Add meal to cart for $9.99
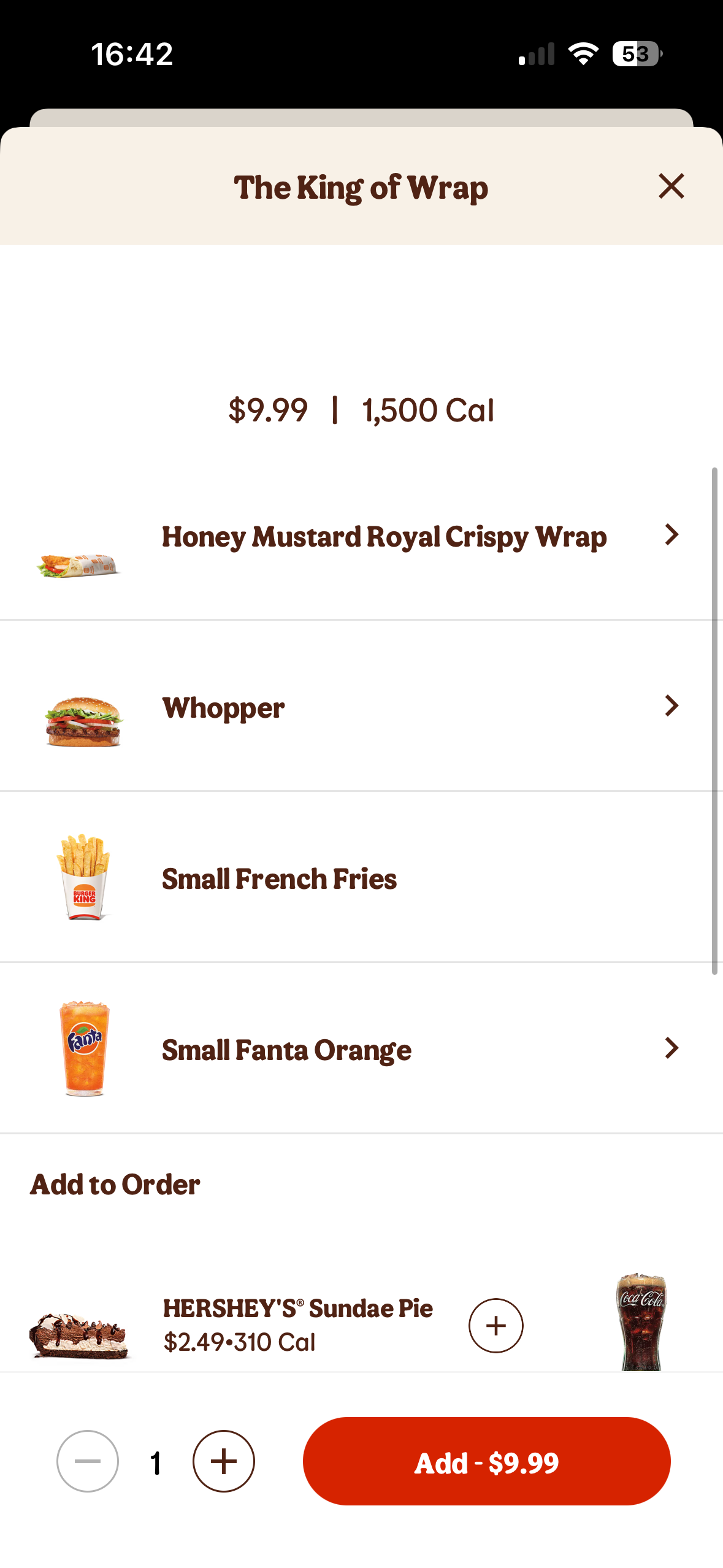This screenshot has width=723, height=1568. pos(486,1461)
